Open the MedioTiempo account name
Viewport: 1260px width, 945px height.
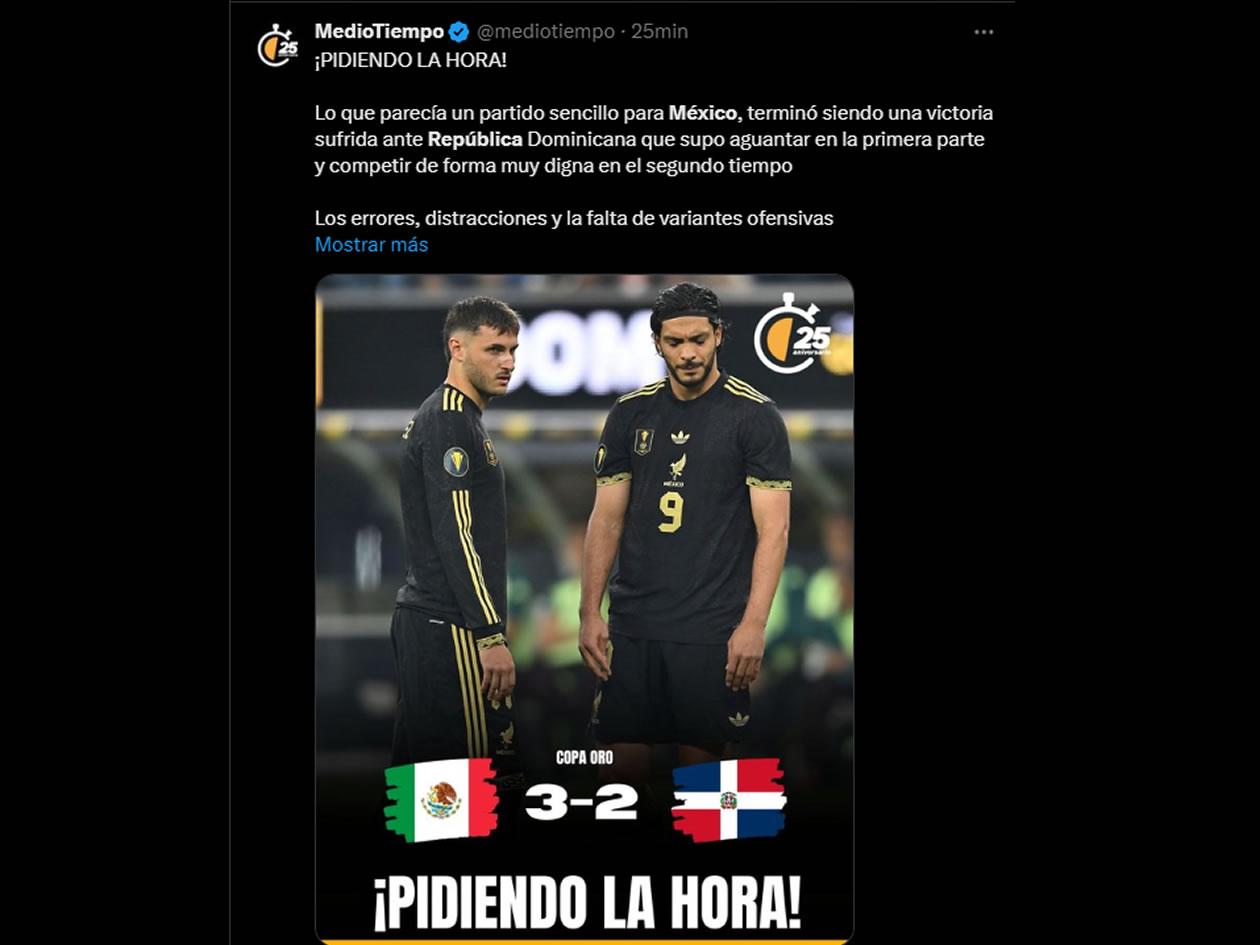(379, 31)
